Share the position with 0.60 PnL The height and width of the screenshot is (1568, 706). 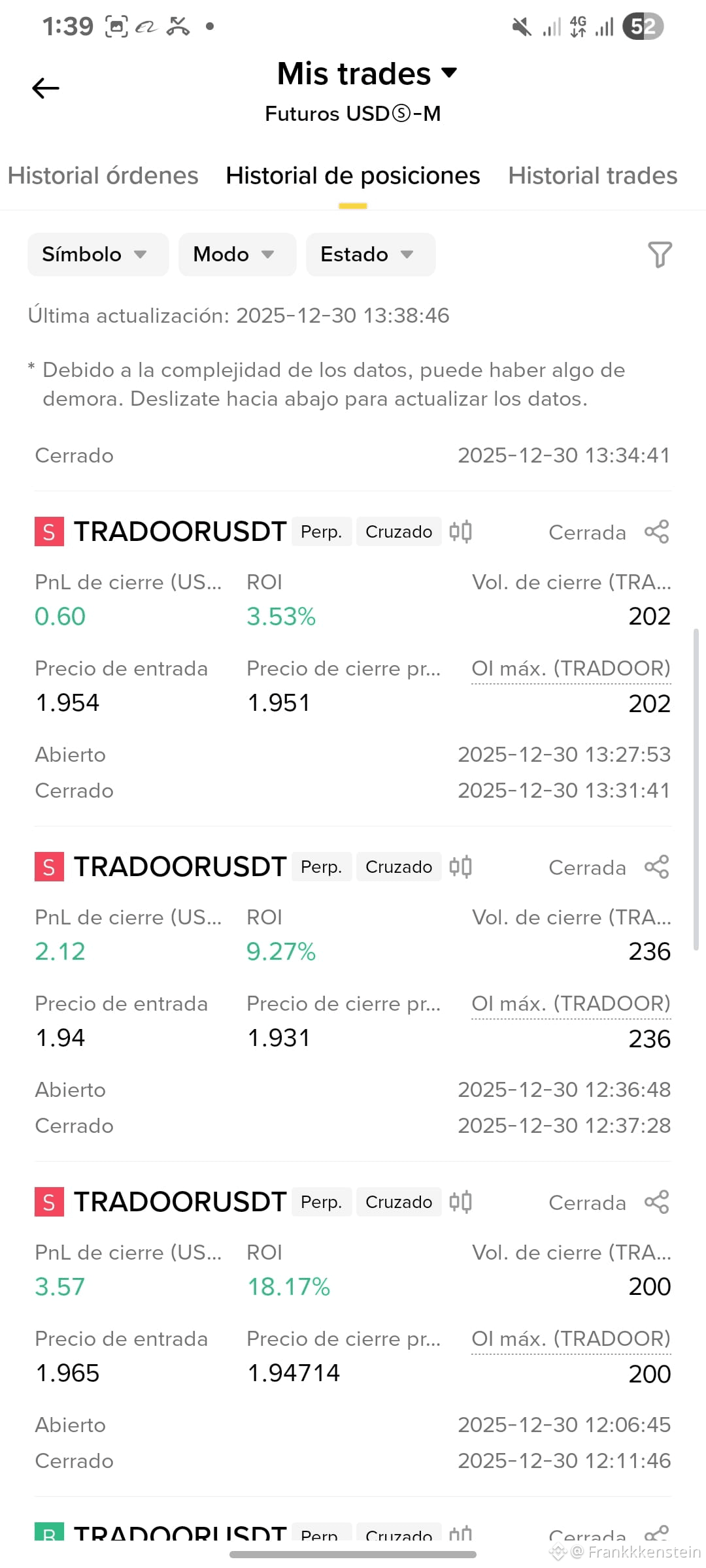click(x=657, y=532)
